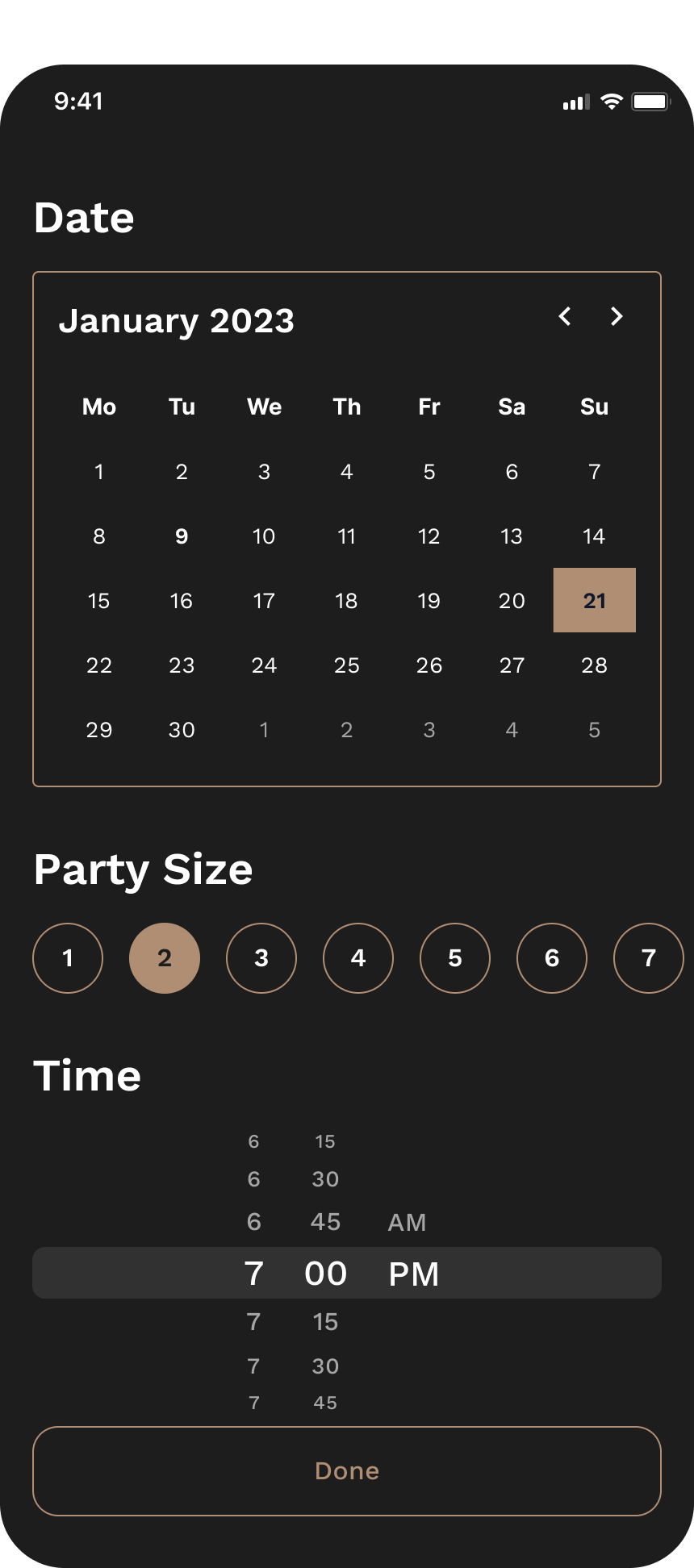Choose party size 3

point(261,958)
